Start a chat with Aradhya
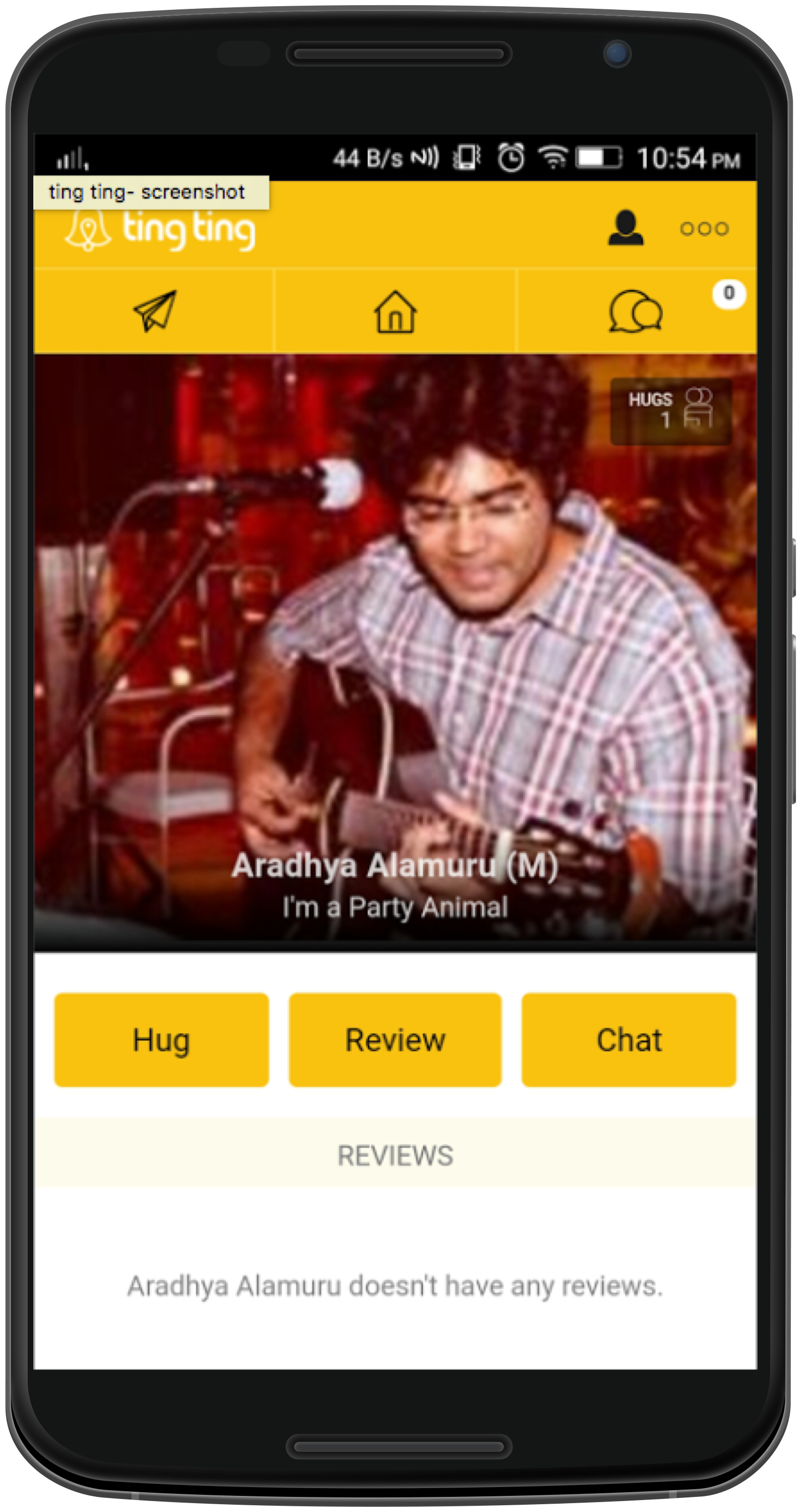Screen dimensions: 797x1512 [628, 1040]
